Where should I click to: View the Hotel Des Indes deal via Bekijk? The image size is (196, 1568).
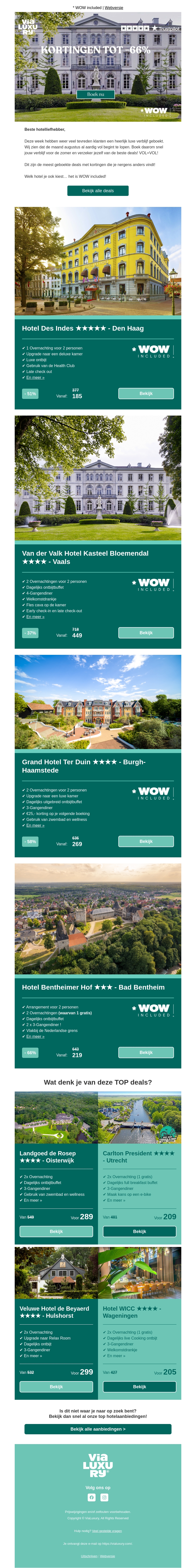pos(146,394)
